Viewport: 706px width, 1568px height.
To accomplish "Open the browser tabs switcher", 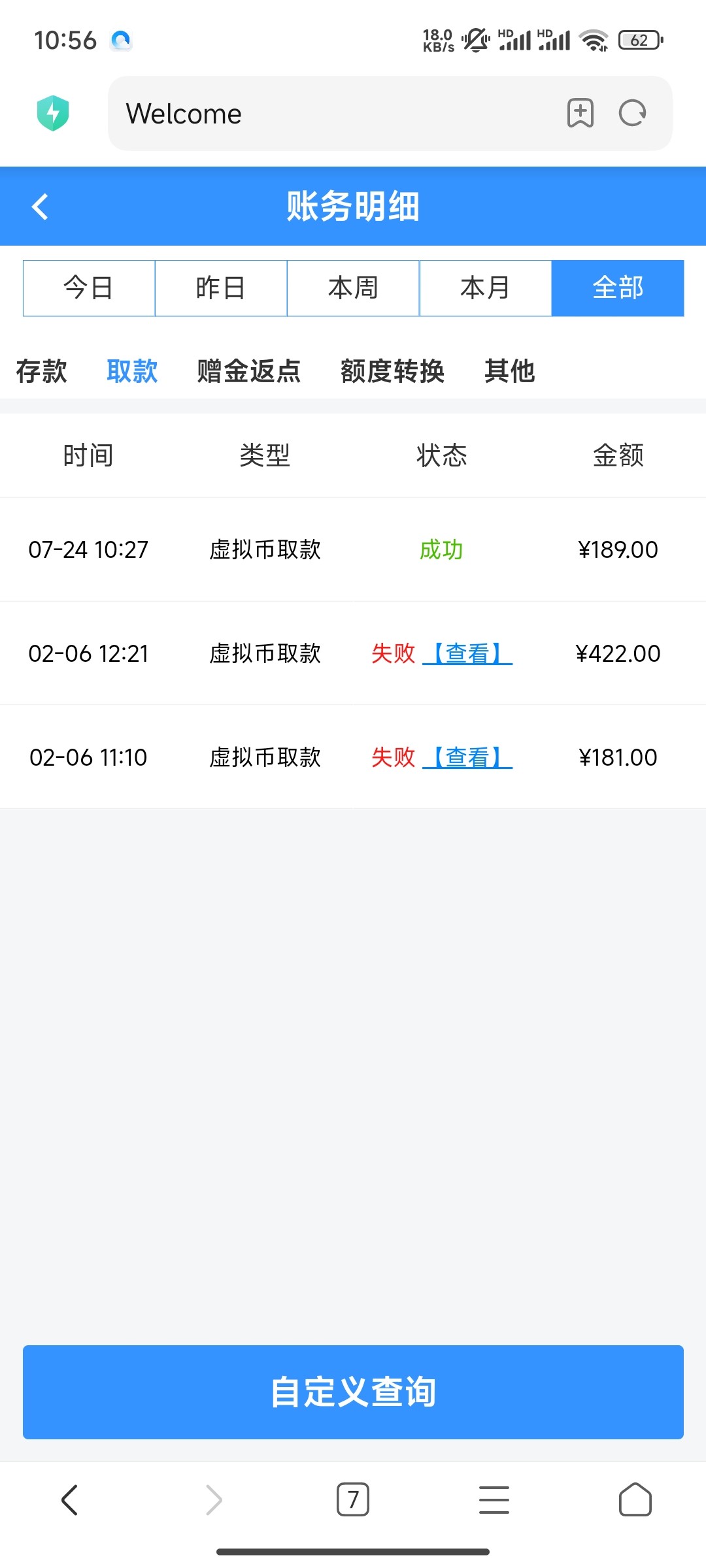I will pyautogui.click(x=353, y=1499).
